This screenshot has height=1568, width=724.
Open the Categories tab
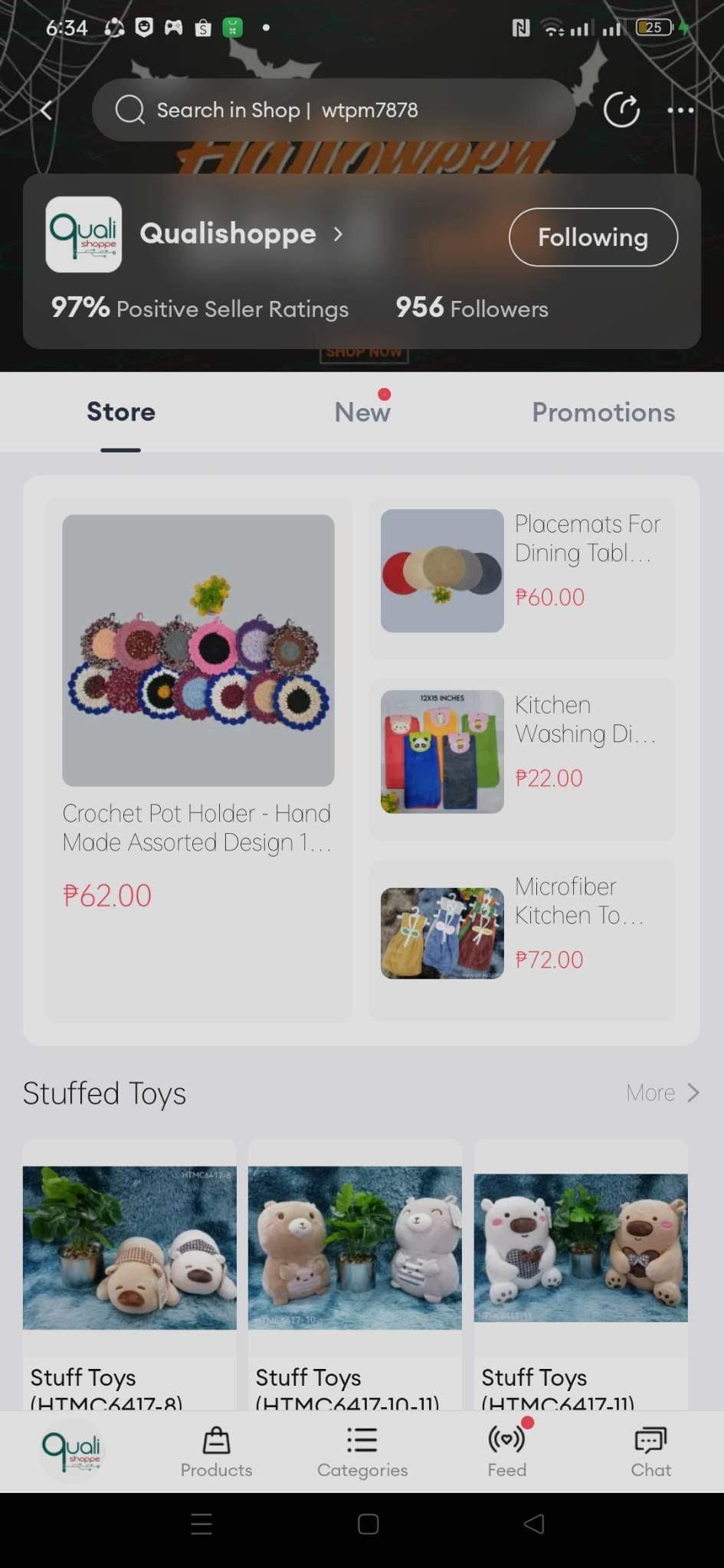click(362, 1451)
